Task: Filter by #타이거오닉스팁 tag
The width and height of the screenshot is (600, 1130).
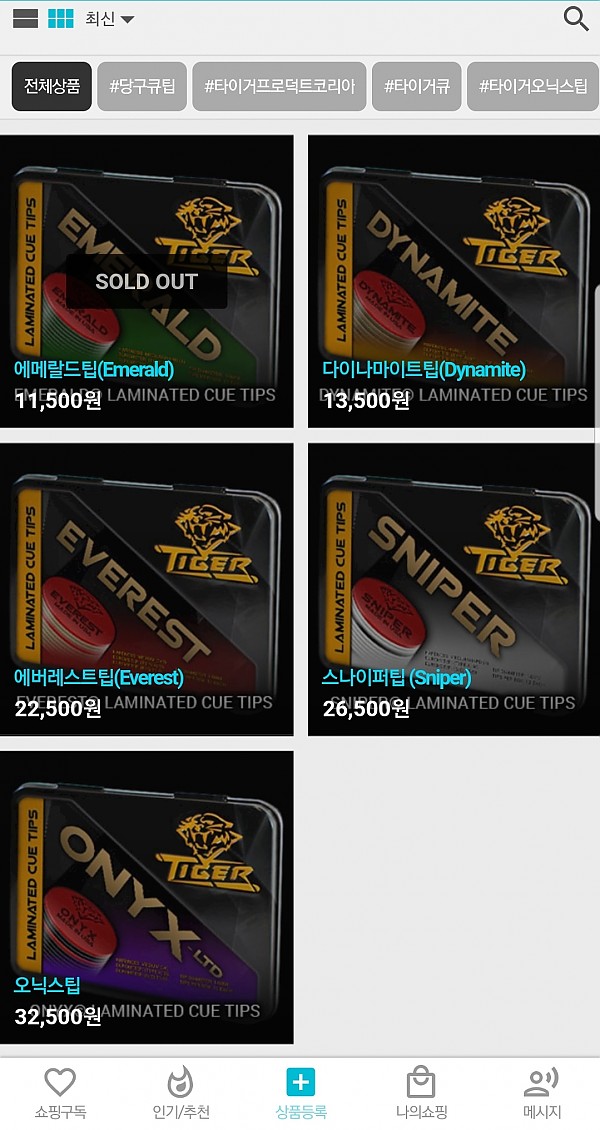Action: 533,86
